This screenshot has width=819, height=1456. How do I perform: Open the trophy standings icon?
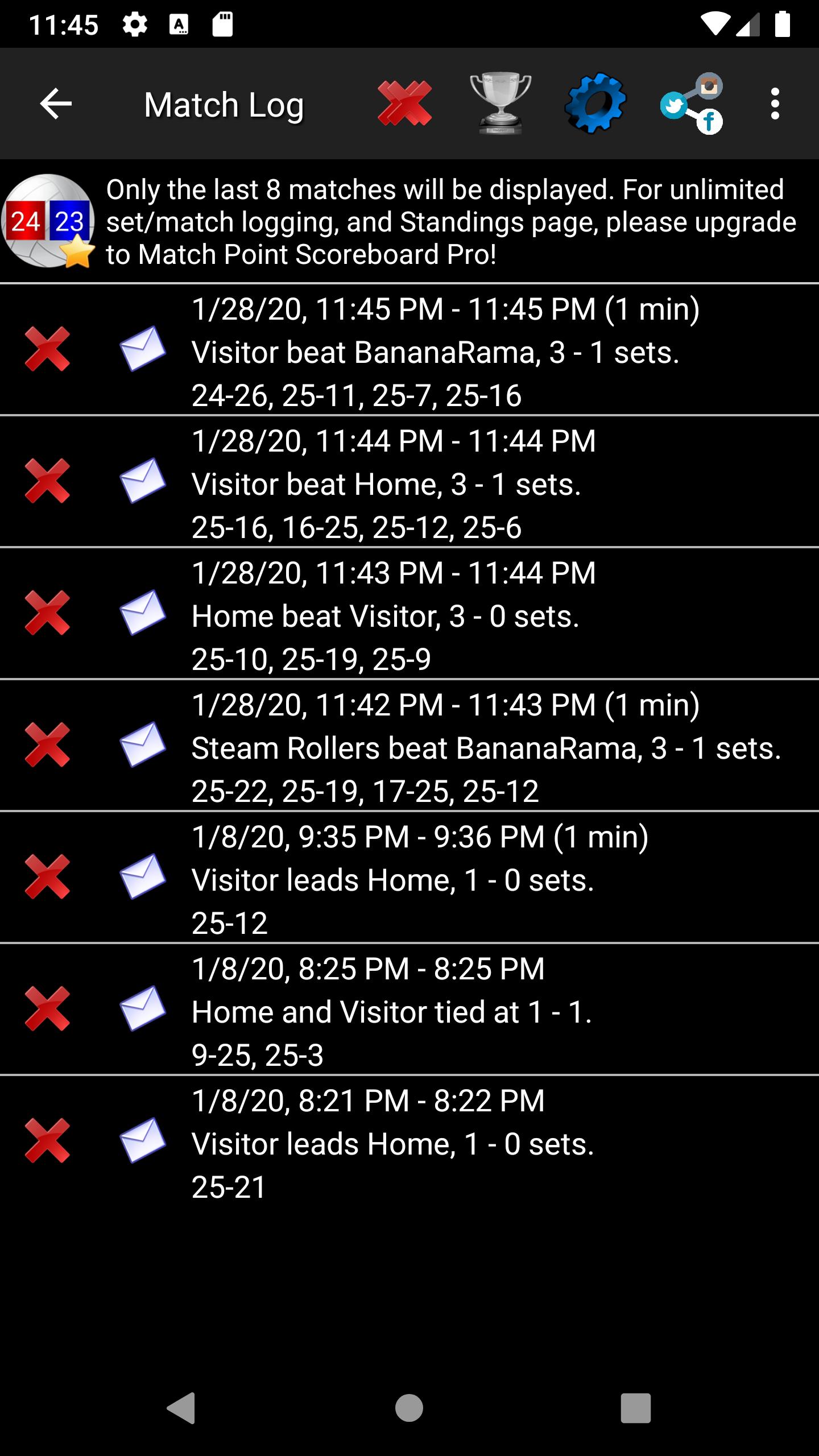pos(500,104)
